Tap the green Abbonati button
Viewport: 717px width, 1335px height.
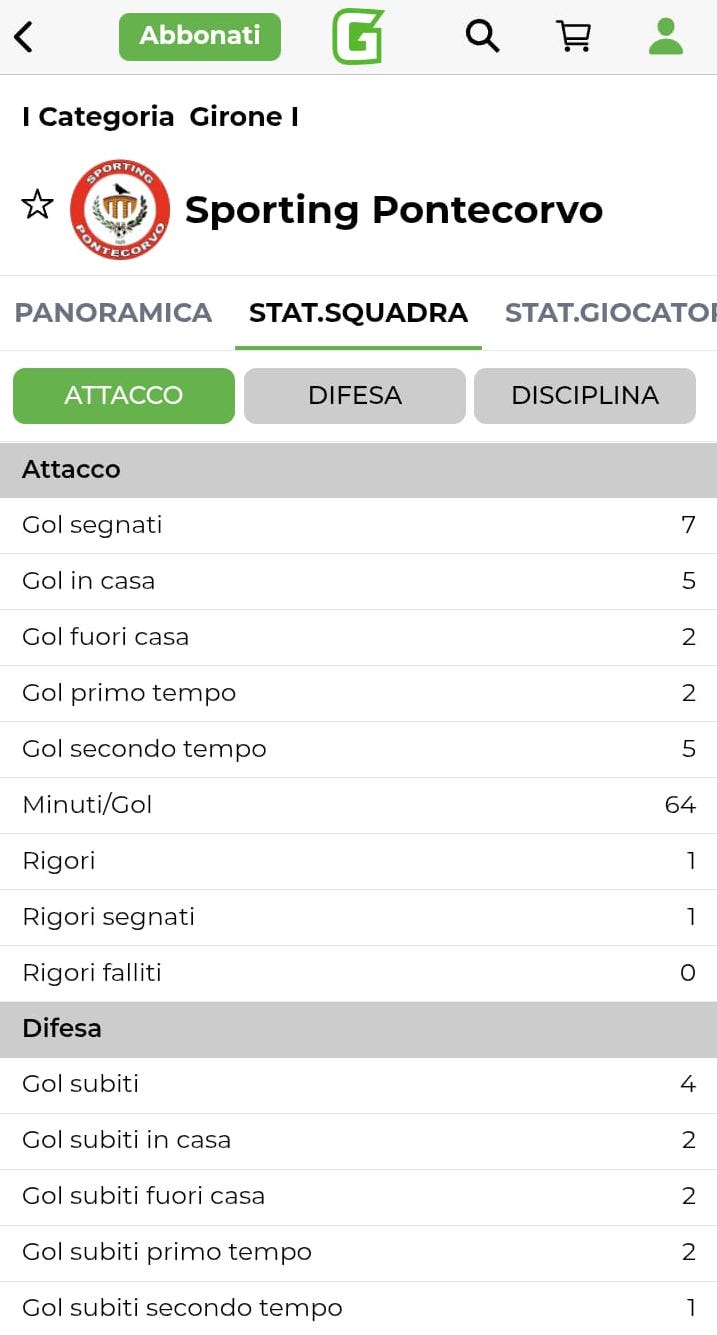[x=199, y=36]
